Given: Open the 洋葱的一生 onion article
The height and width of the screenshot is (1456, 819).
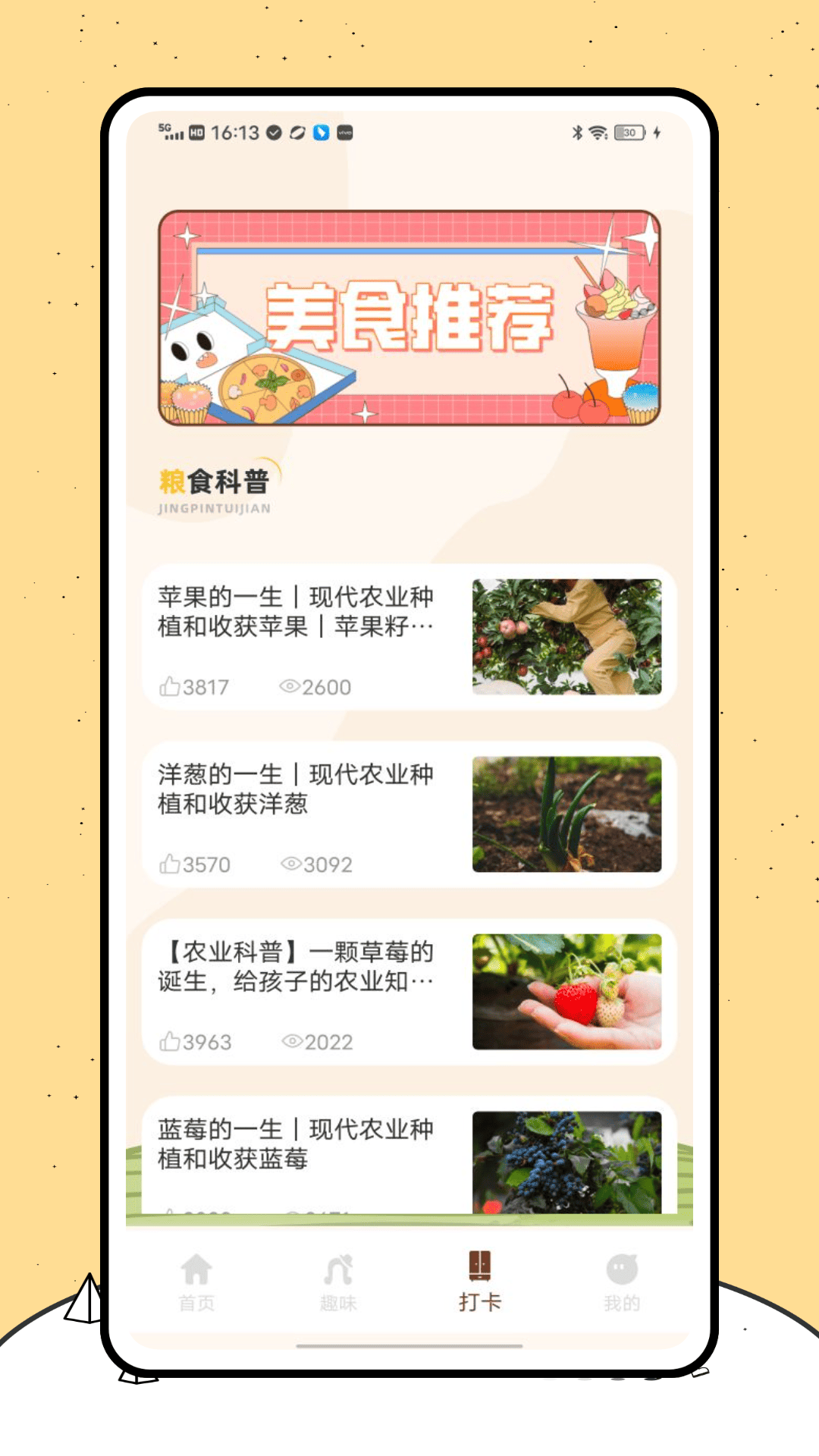Looking at the screenshot, I should [296, 792].
